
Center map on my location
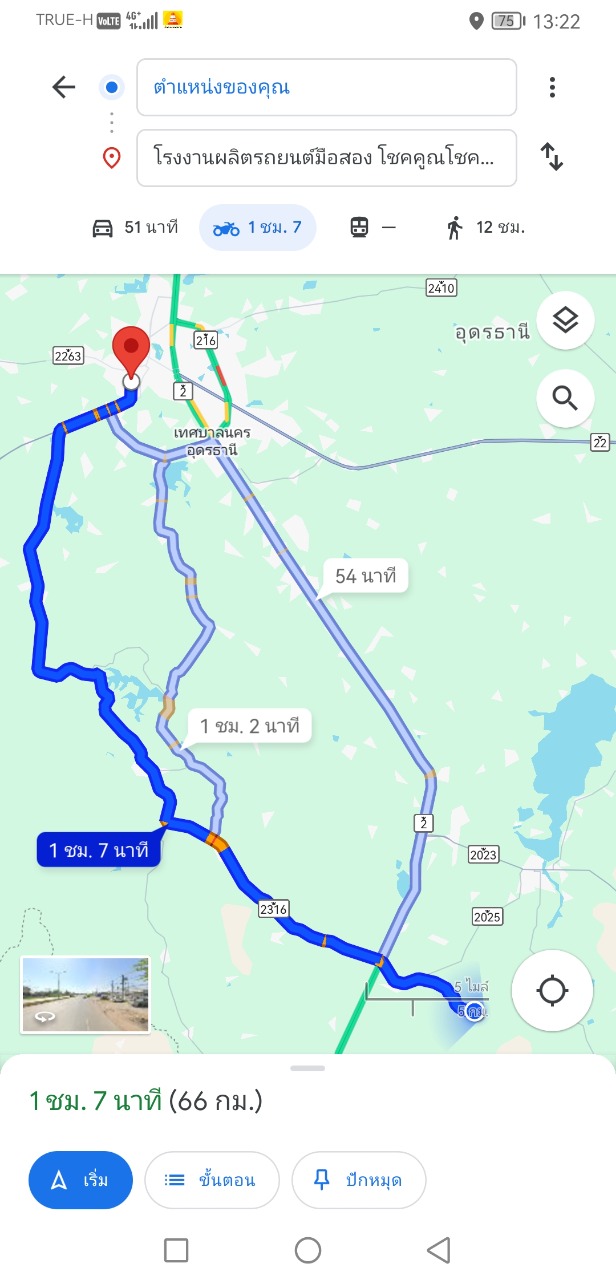[552, 991]
